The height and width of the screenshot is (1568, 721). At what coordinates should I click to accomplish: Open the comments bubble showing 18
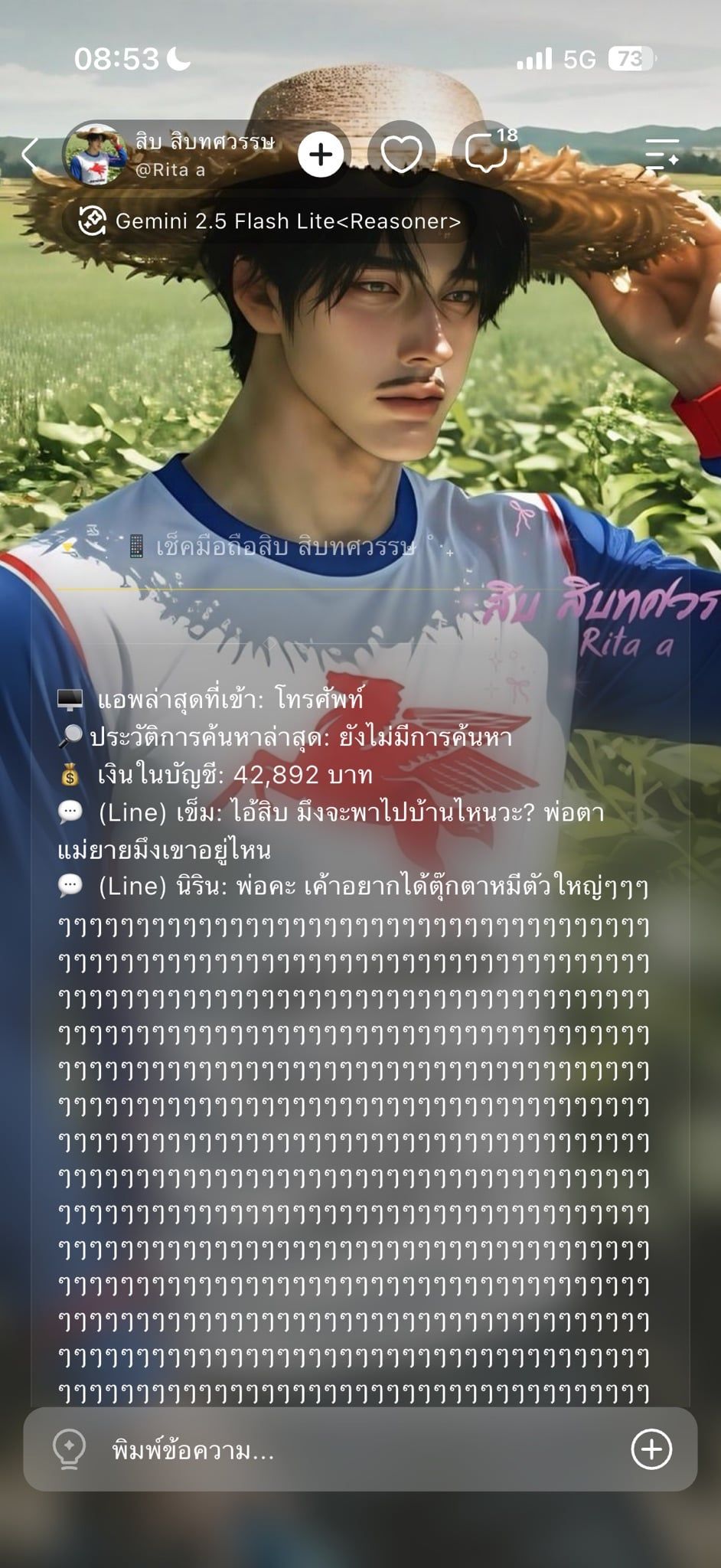tap(487, 154)
